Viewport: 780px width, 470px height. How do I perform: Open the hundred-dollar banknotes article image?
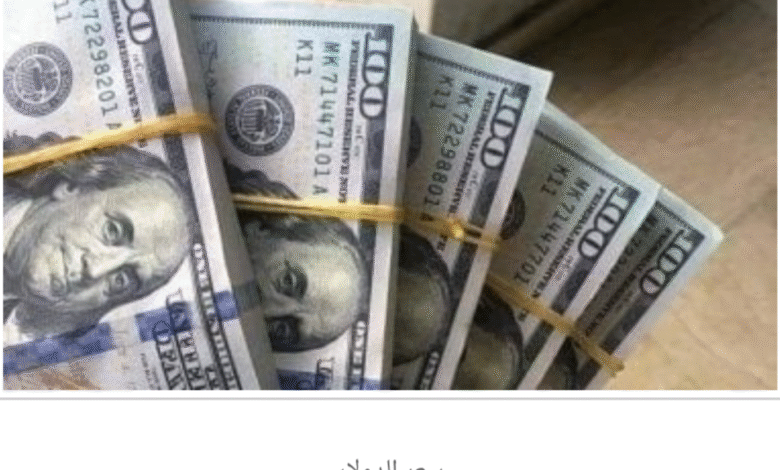[390, 194]
